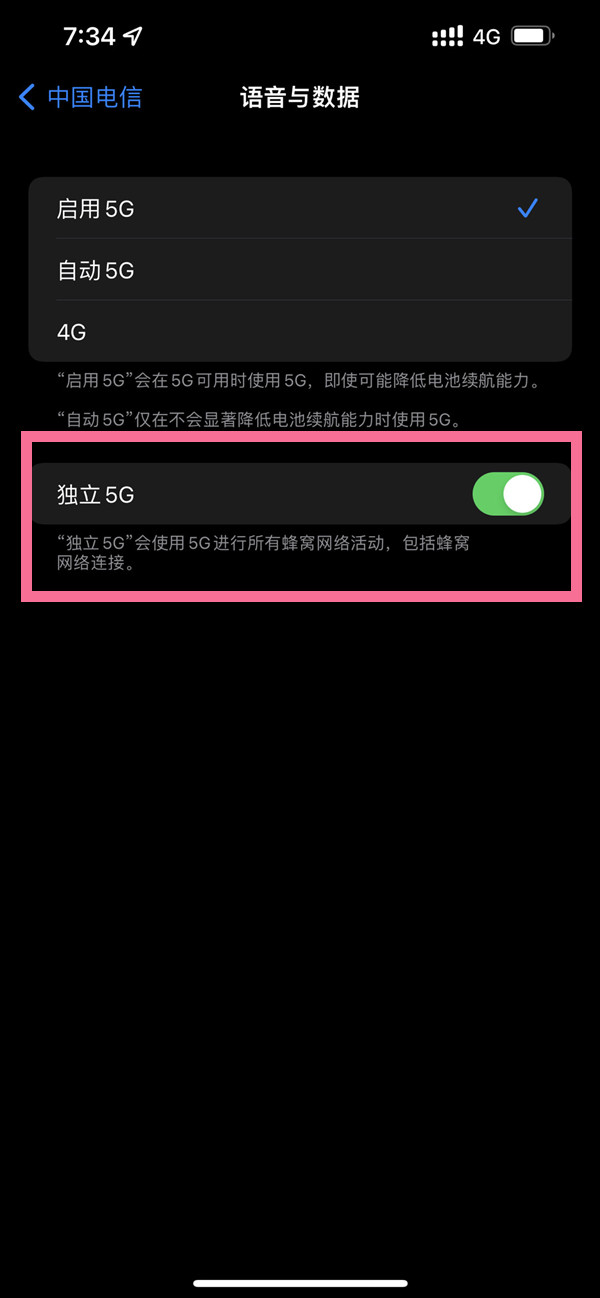Image resolution: width=600 pixels, height=1298 pixels.
Task: Go back to 中国电信 settings
Action: click(80, 97)
